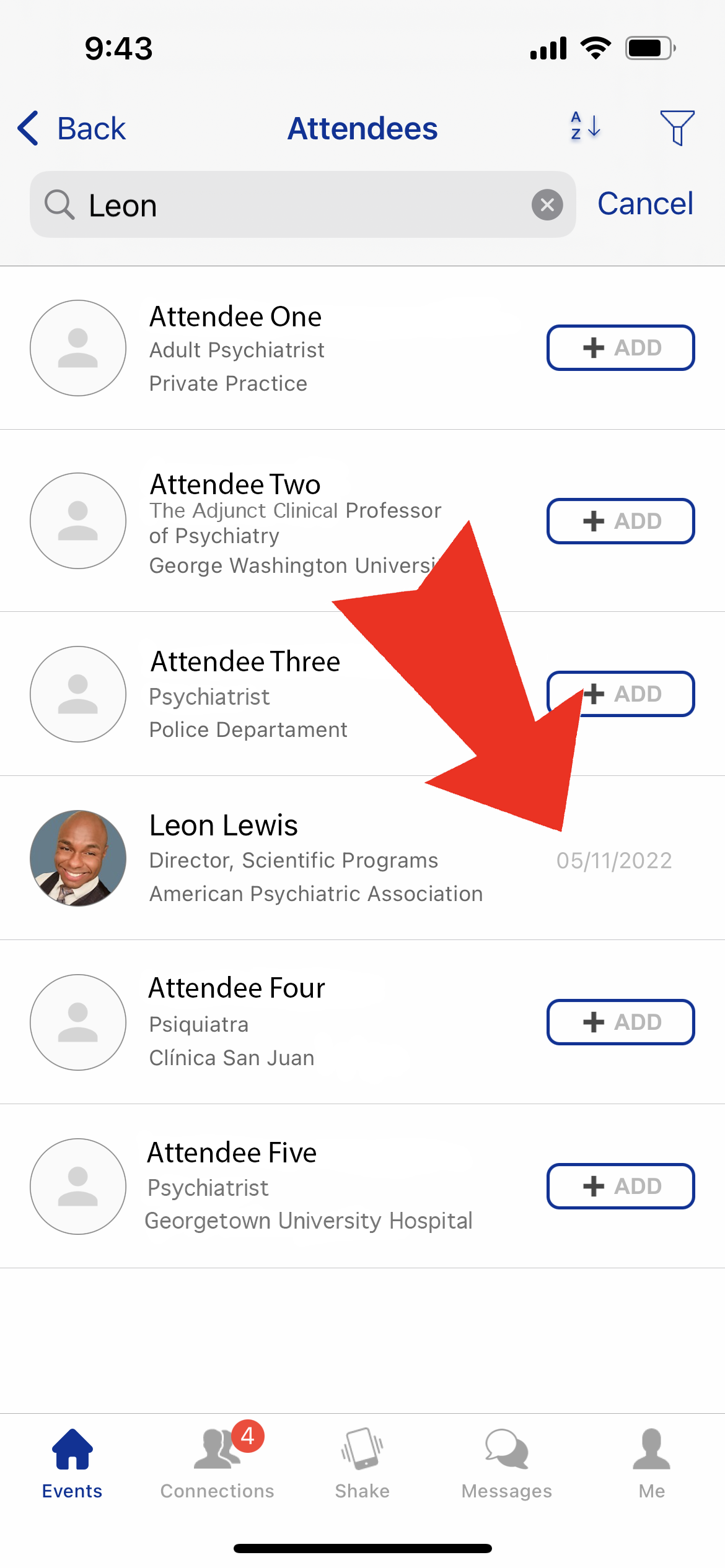Screen dimensions: 725x1568
Task: Add Attendee Four as a connection
Action: pos(620,1022)
